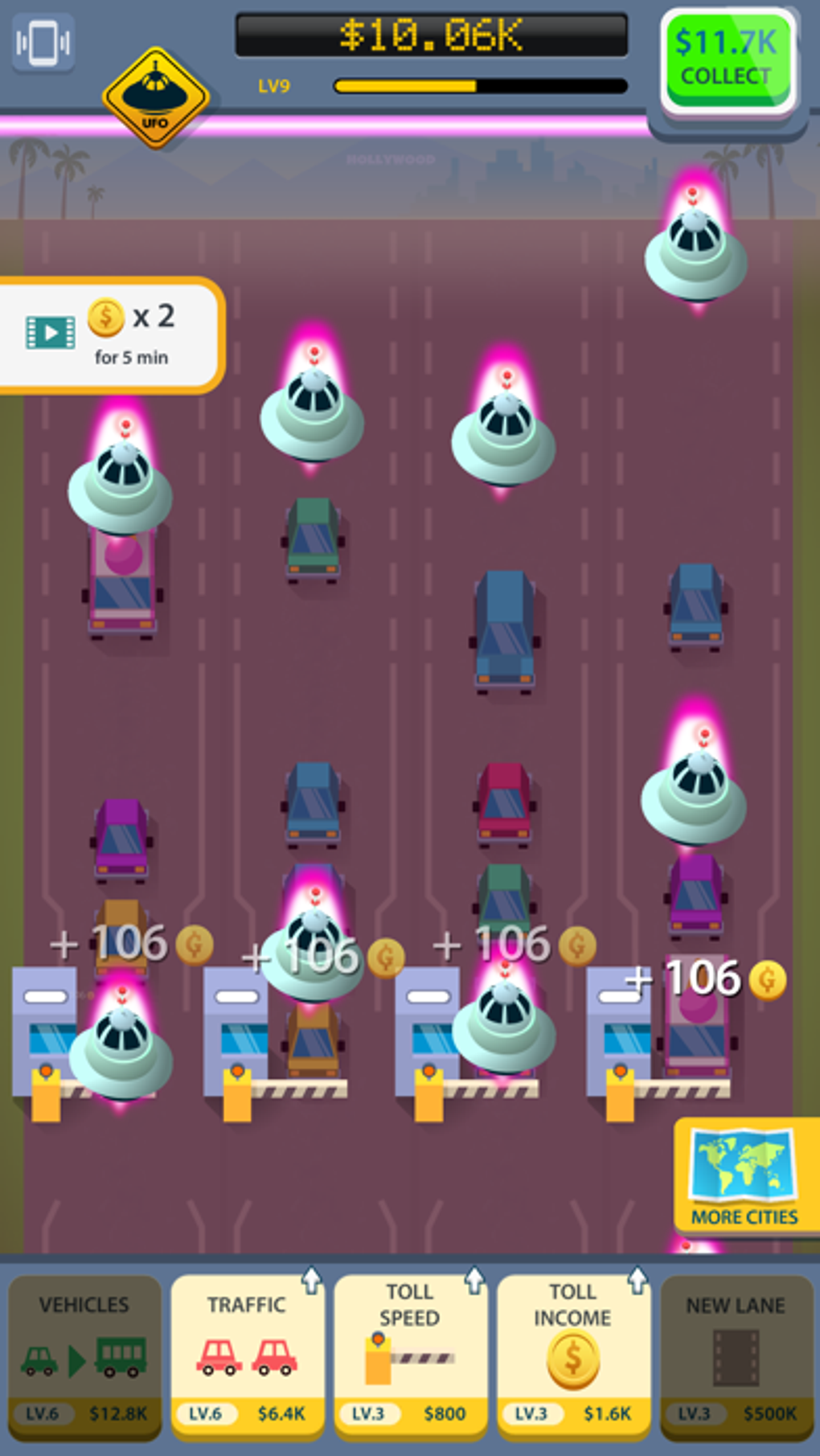
Task: Upgrade Toll Income for $1.6K
Action: tap(573, 1357)
